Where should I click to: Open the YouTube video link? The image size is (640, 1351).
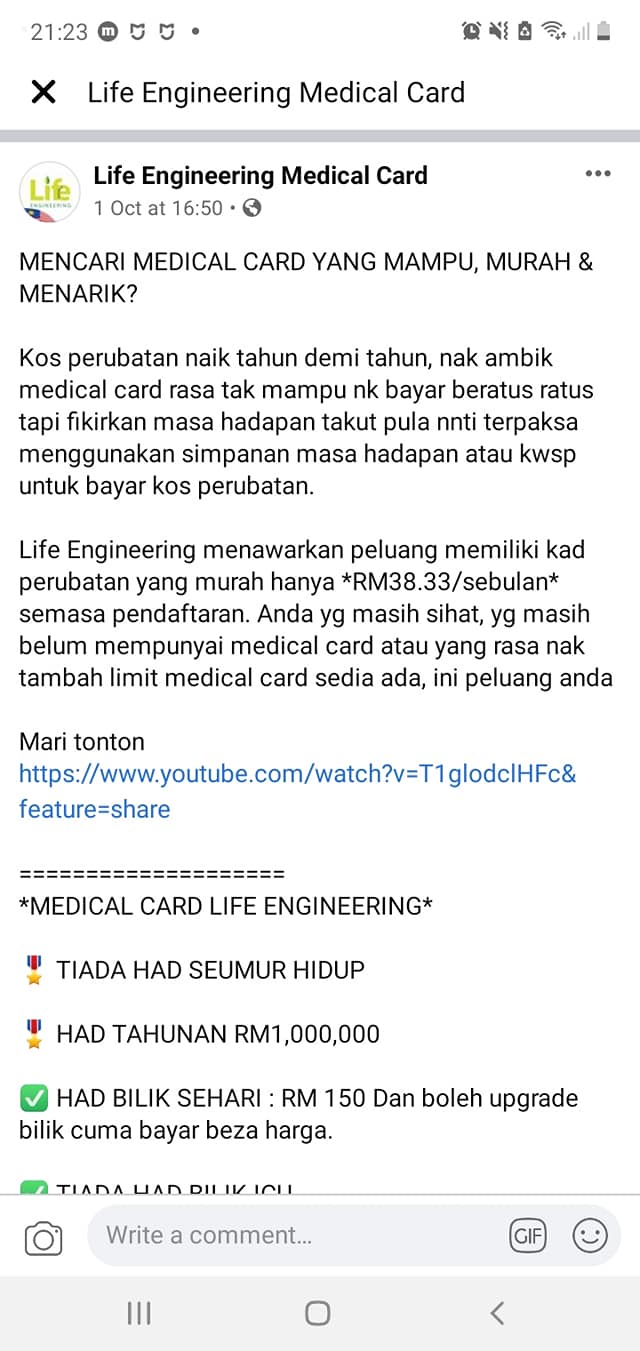pos(297,774)
